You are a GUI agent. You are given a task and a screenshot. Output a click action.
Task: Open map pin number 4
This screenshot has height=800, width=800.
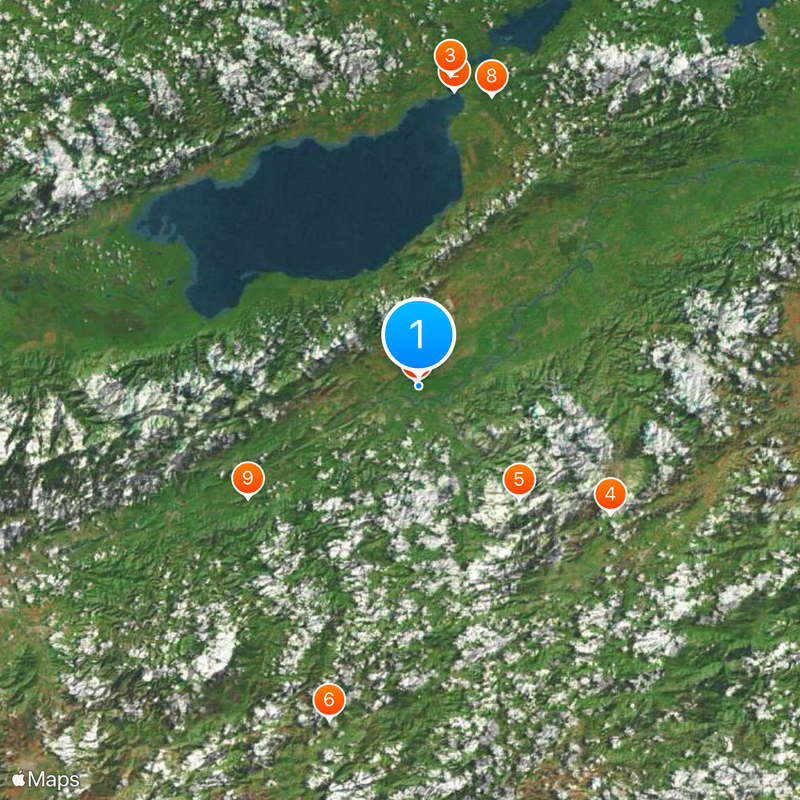pyautogui.click(x=610, y=493)
